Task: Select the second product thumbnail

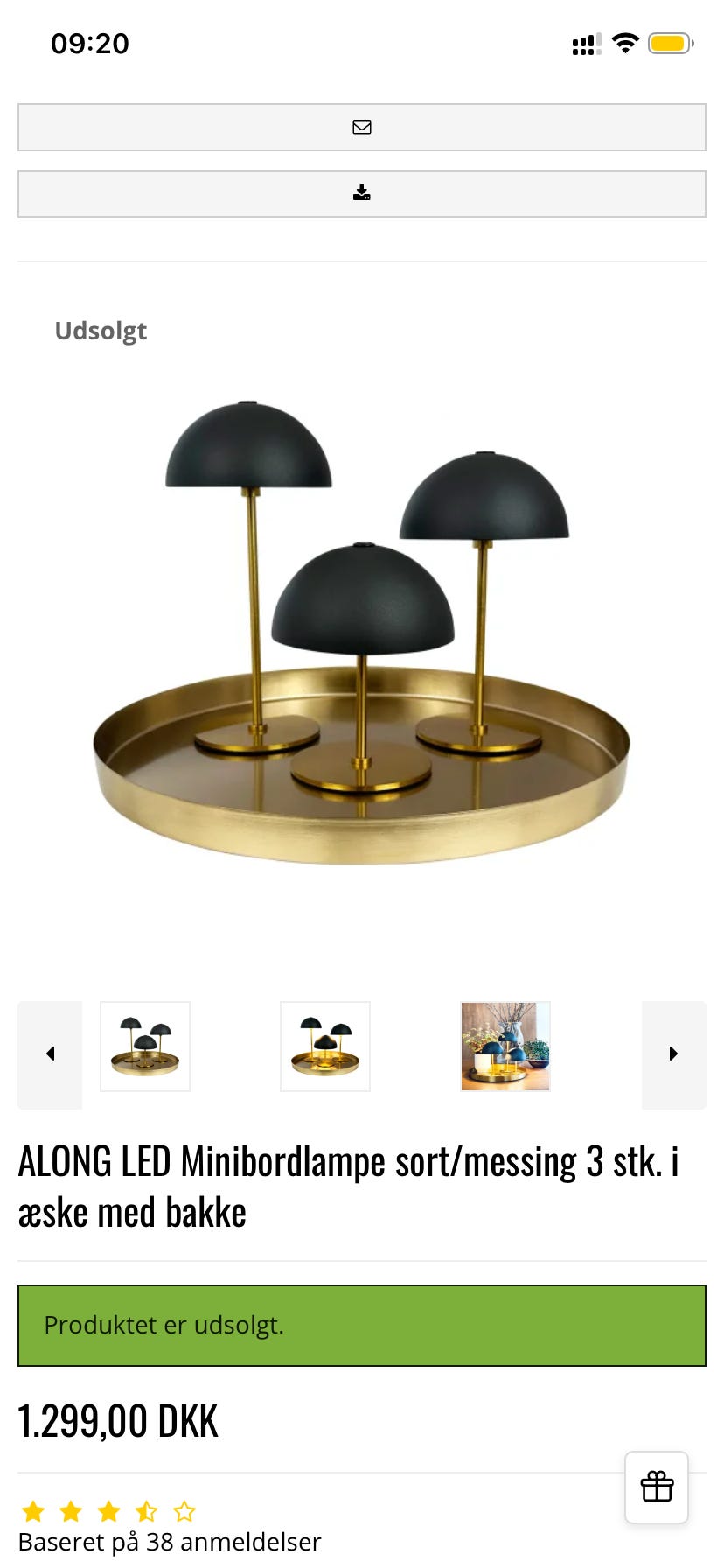Action: (x=324, y=1046)
